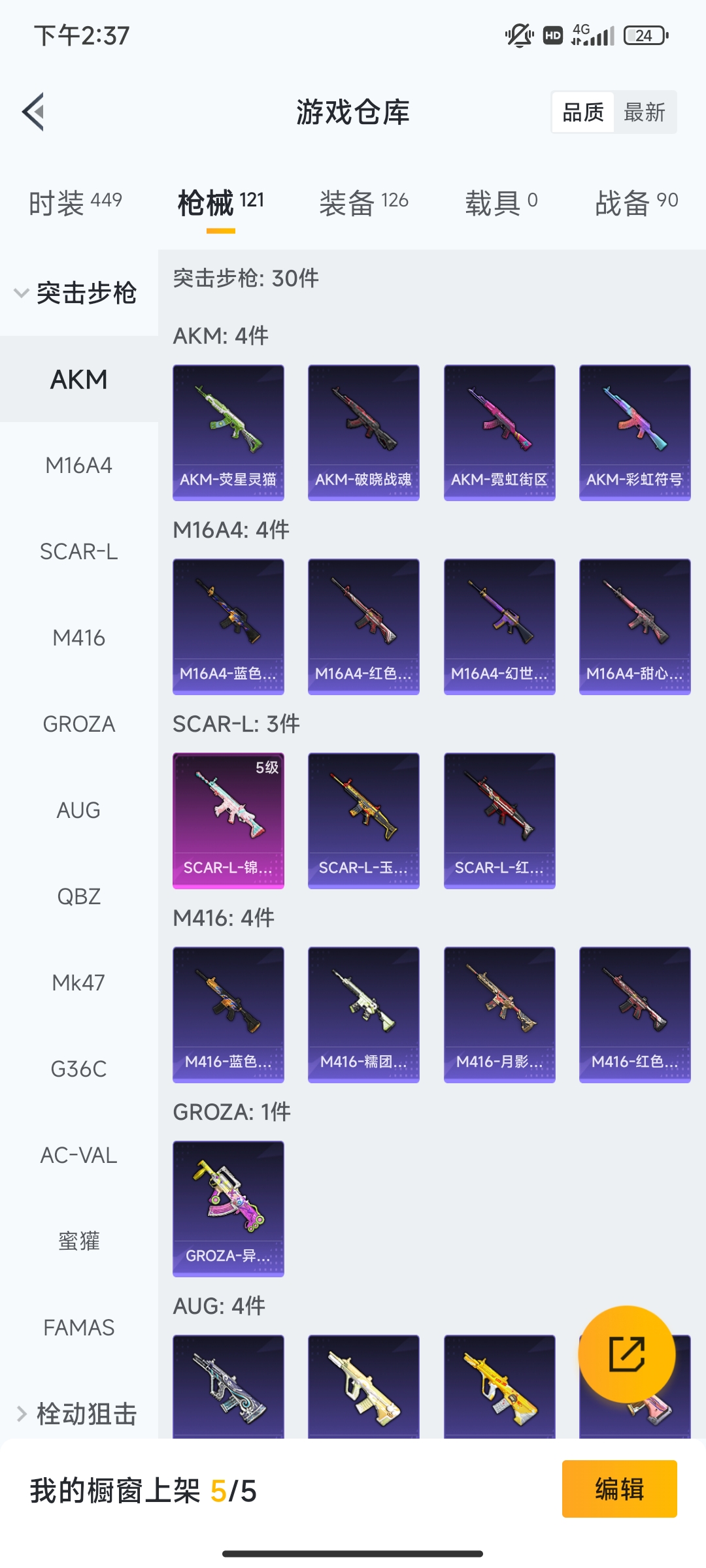Switch to the 时装 tab
The height and width of the screenshot is (1568, 706).
pos(75,202)
